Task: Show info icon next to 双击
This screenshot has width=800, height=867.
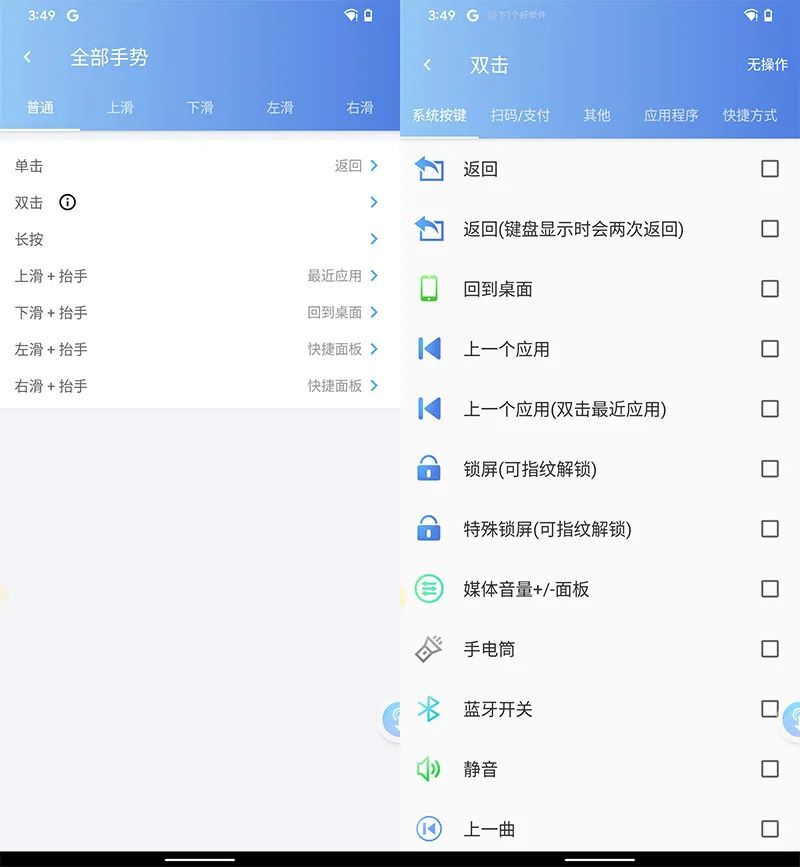Action: coord(68,202)
